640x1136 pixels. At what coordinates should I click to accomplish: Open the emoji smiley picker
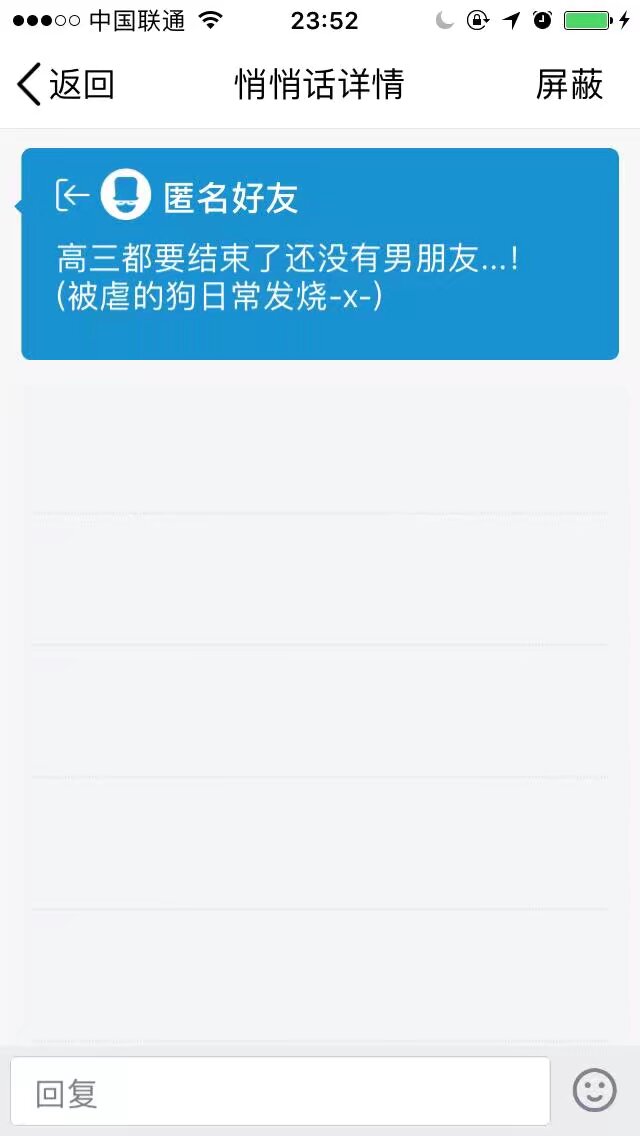click(x=594, y=1090)
